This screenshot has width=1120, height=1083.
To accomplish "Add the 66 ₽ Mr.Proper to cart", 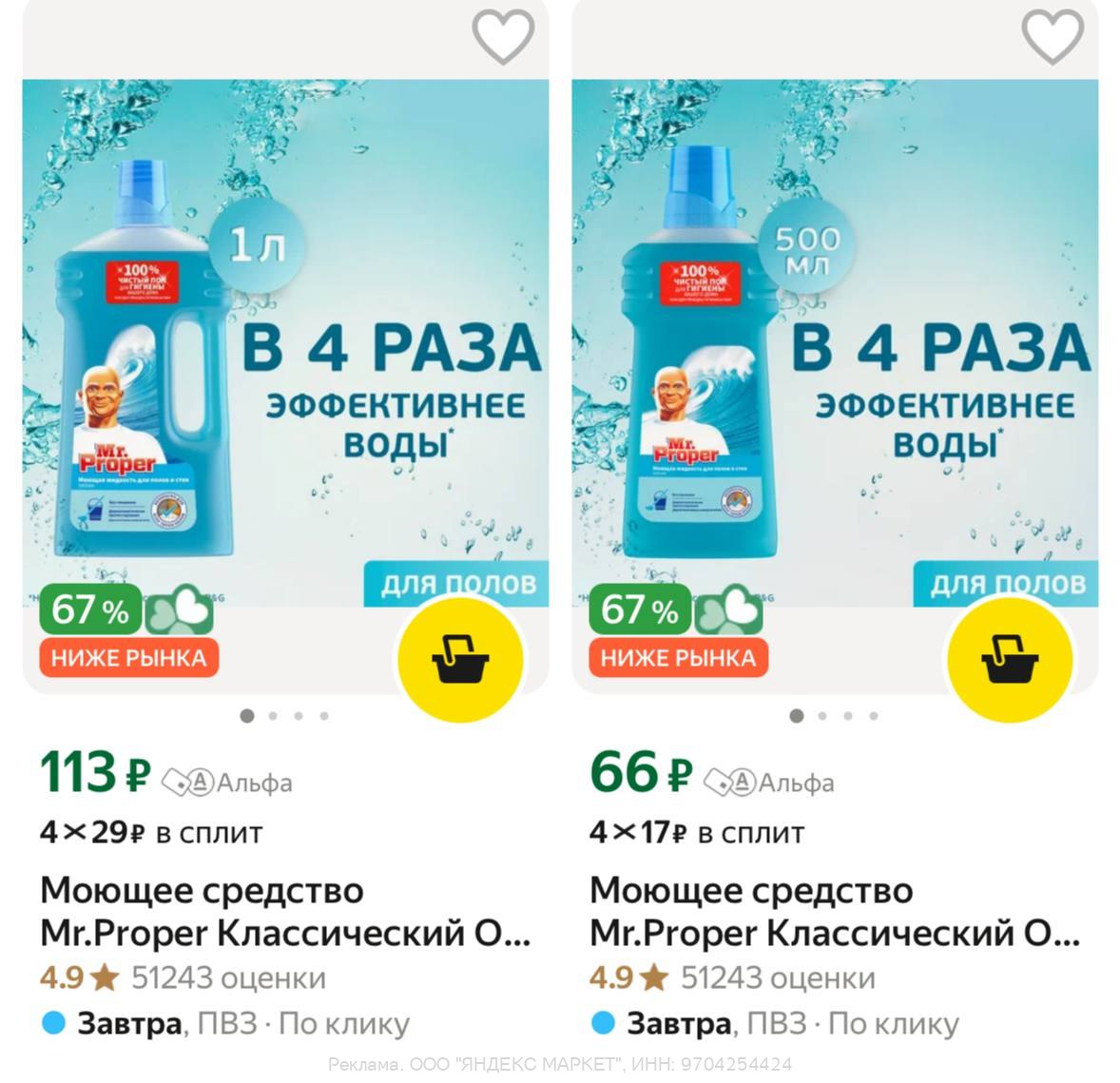I will pos(1010,659).
